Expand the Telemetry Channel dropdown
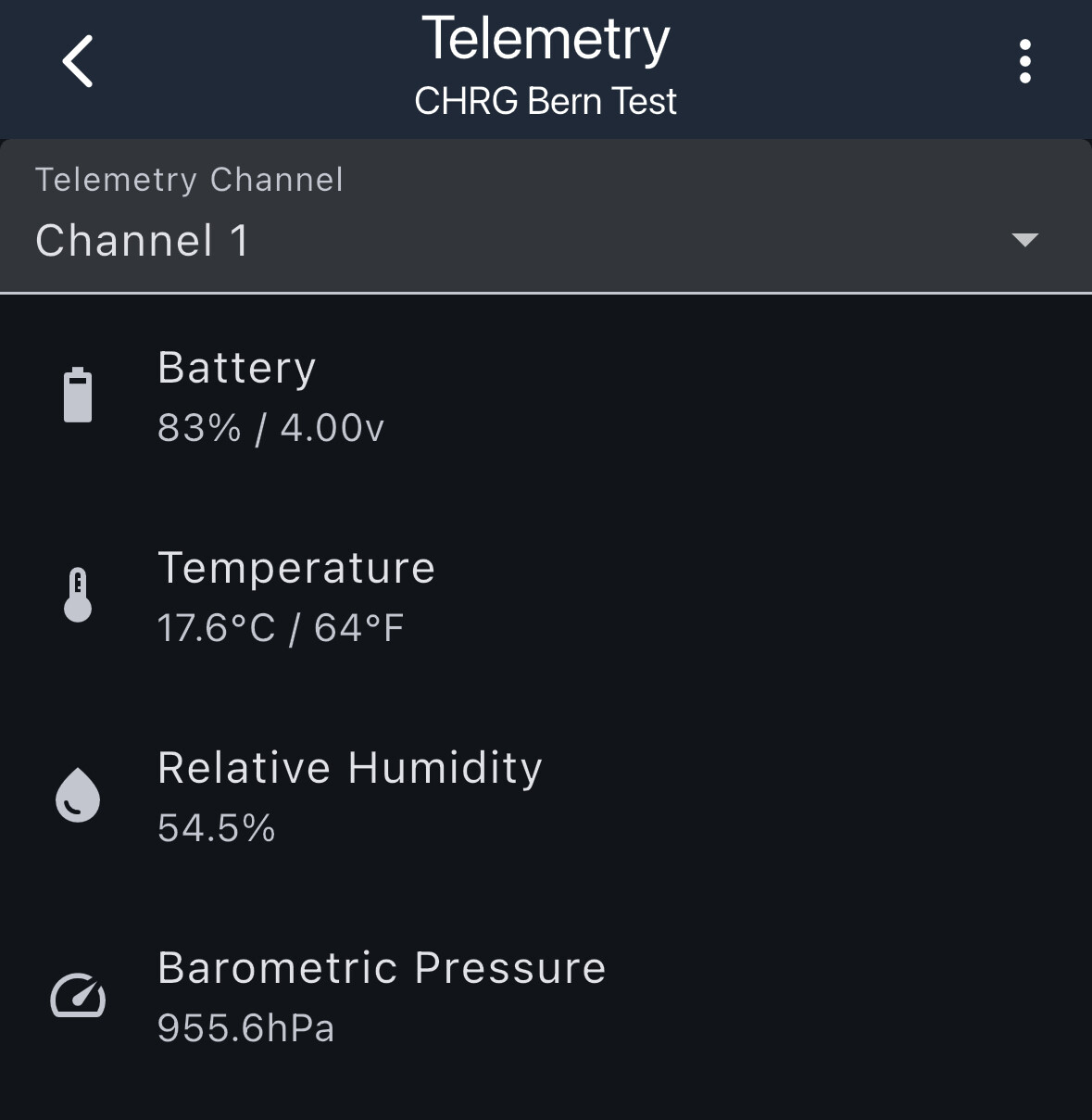 pos(1024,240)
